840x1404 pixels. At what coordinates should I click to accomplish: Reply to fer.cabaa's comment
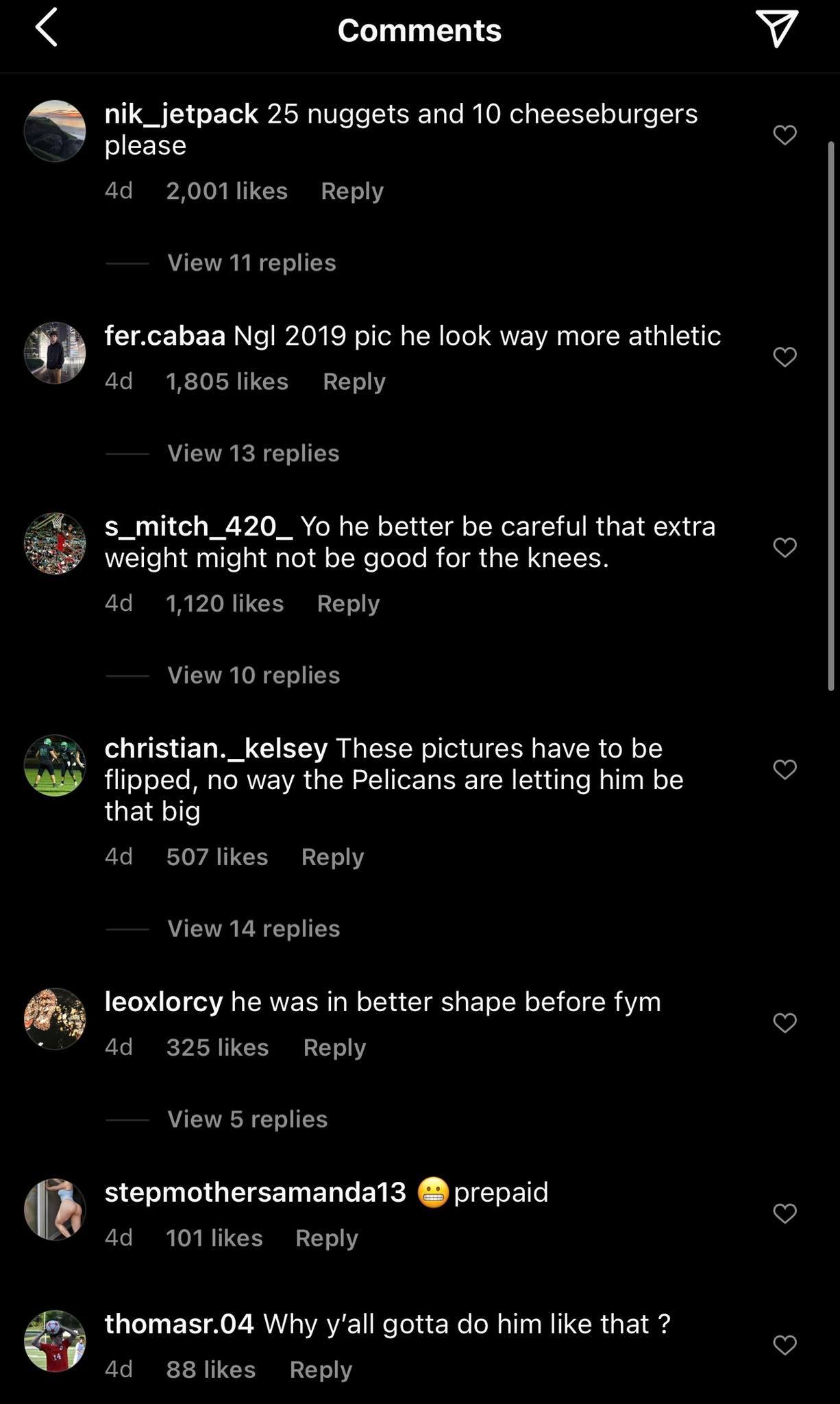(x=354, y=381)
